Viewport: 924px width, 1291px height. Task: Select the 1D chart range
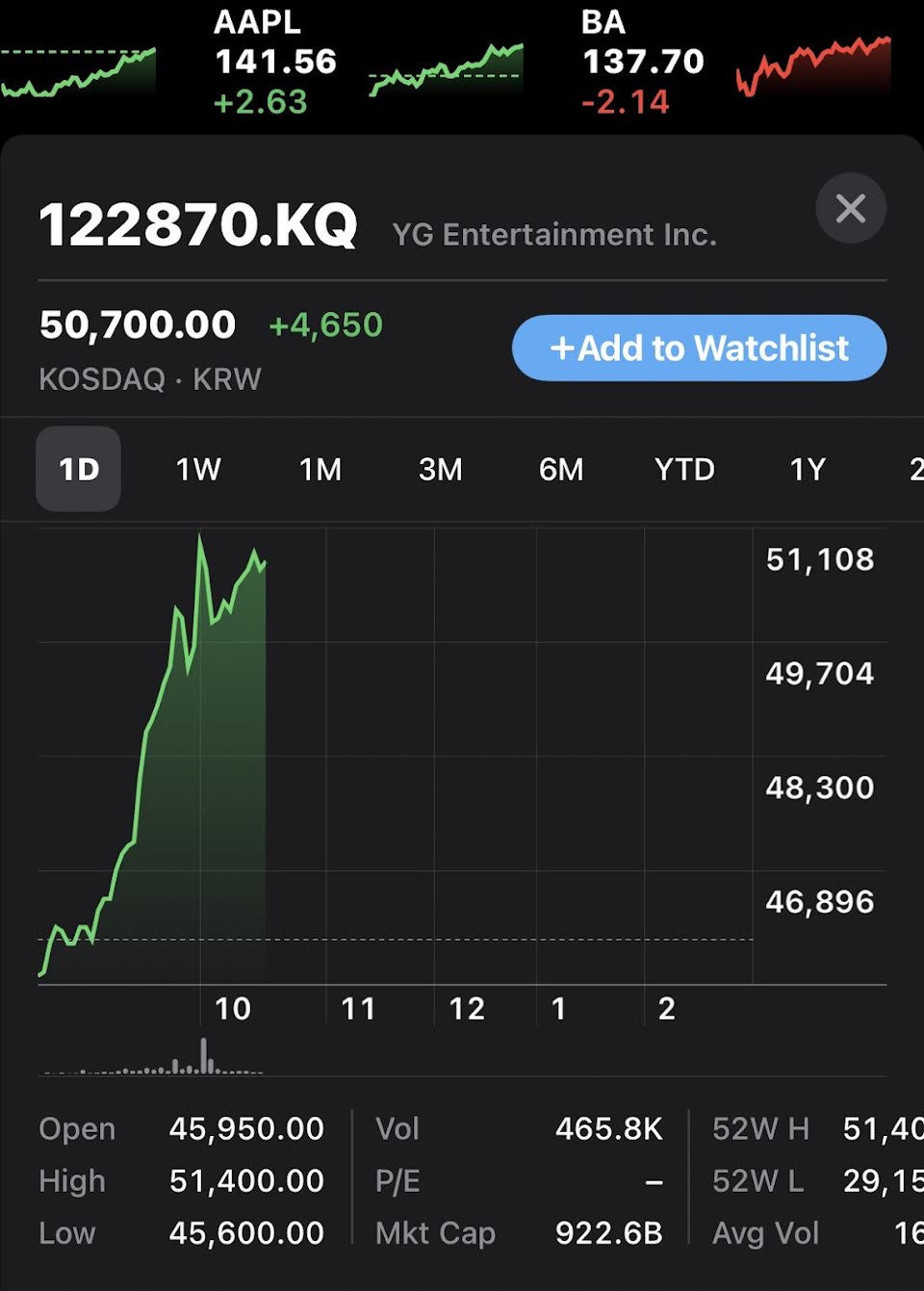(x=78, y=469)
